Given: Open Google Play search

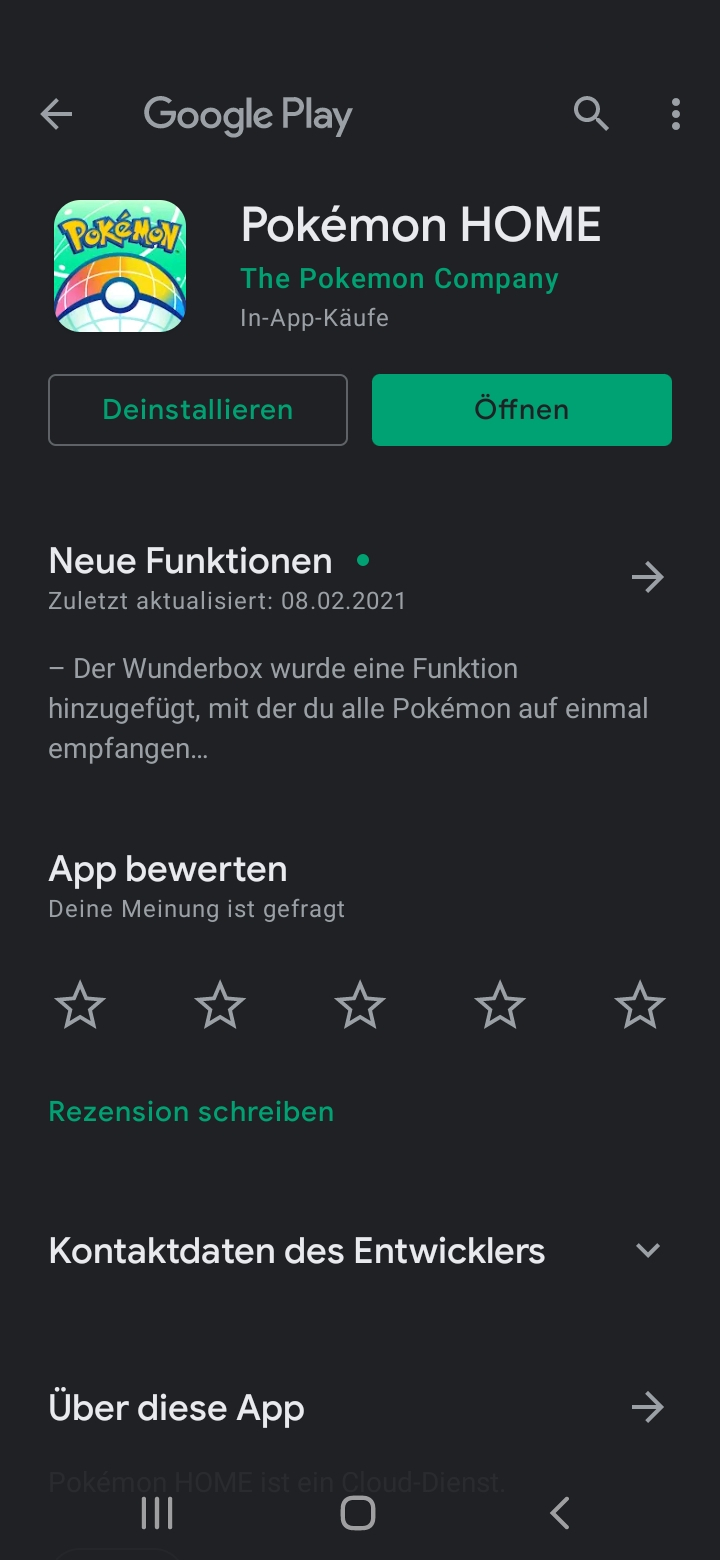Looking at the screenshot, I should point(591,114).
